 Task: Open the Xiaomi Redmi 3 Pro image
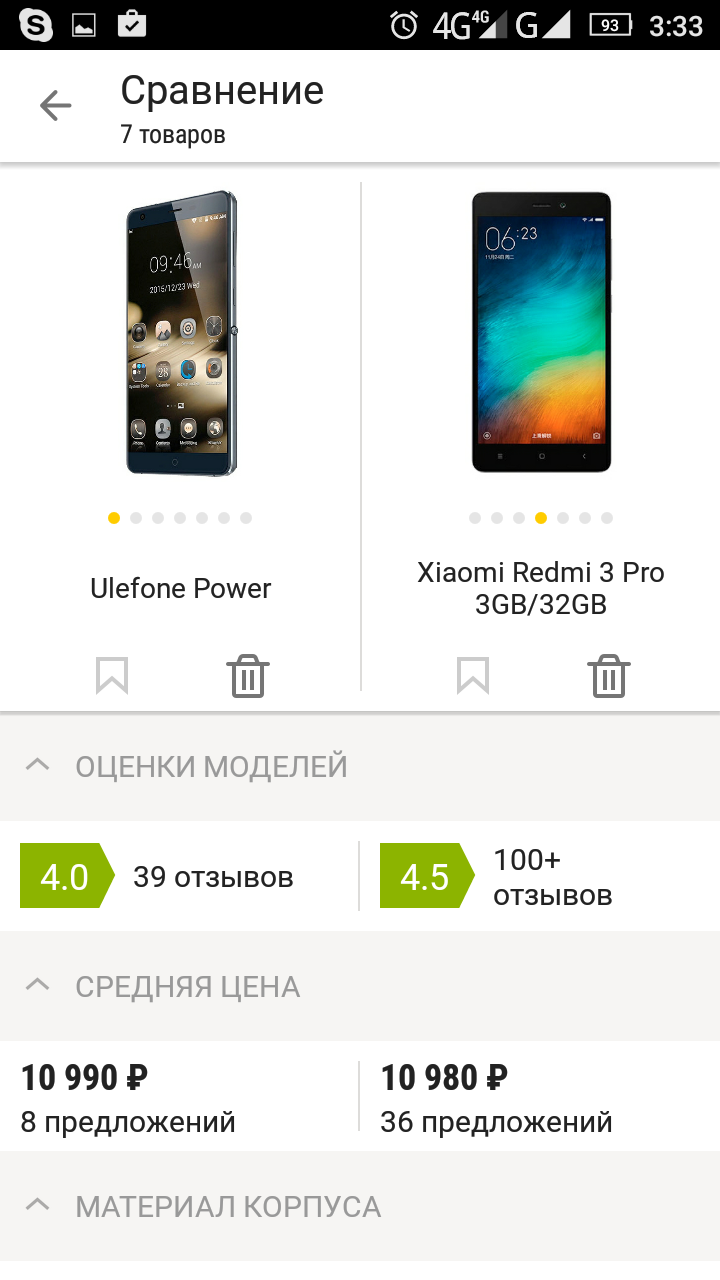click(541, 333)
